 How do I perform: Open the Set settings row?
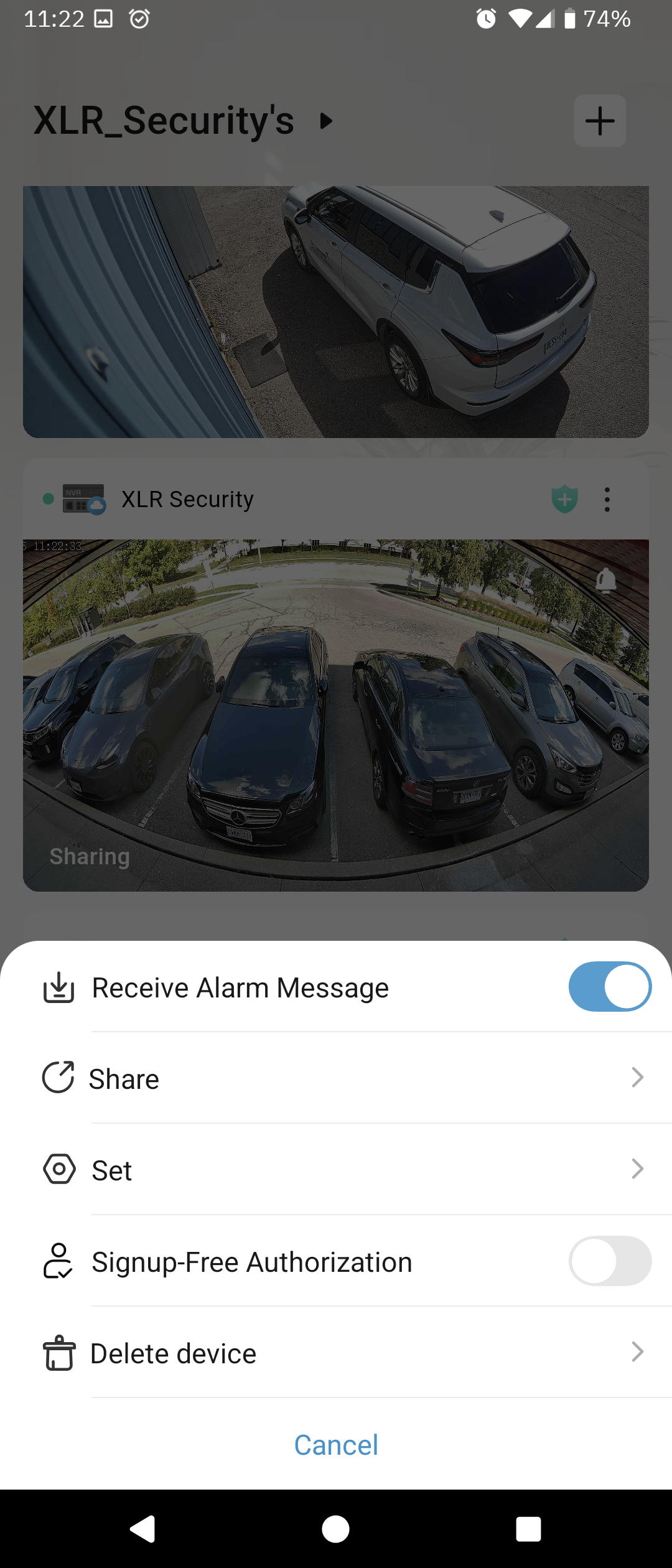pos(336,1170)
